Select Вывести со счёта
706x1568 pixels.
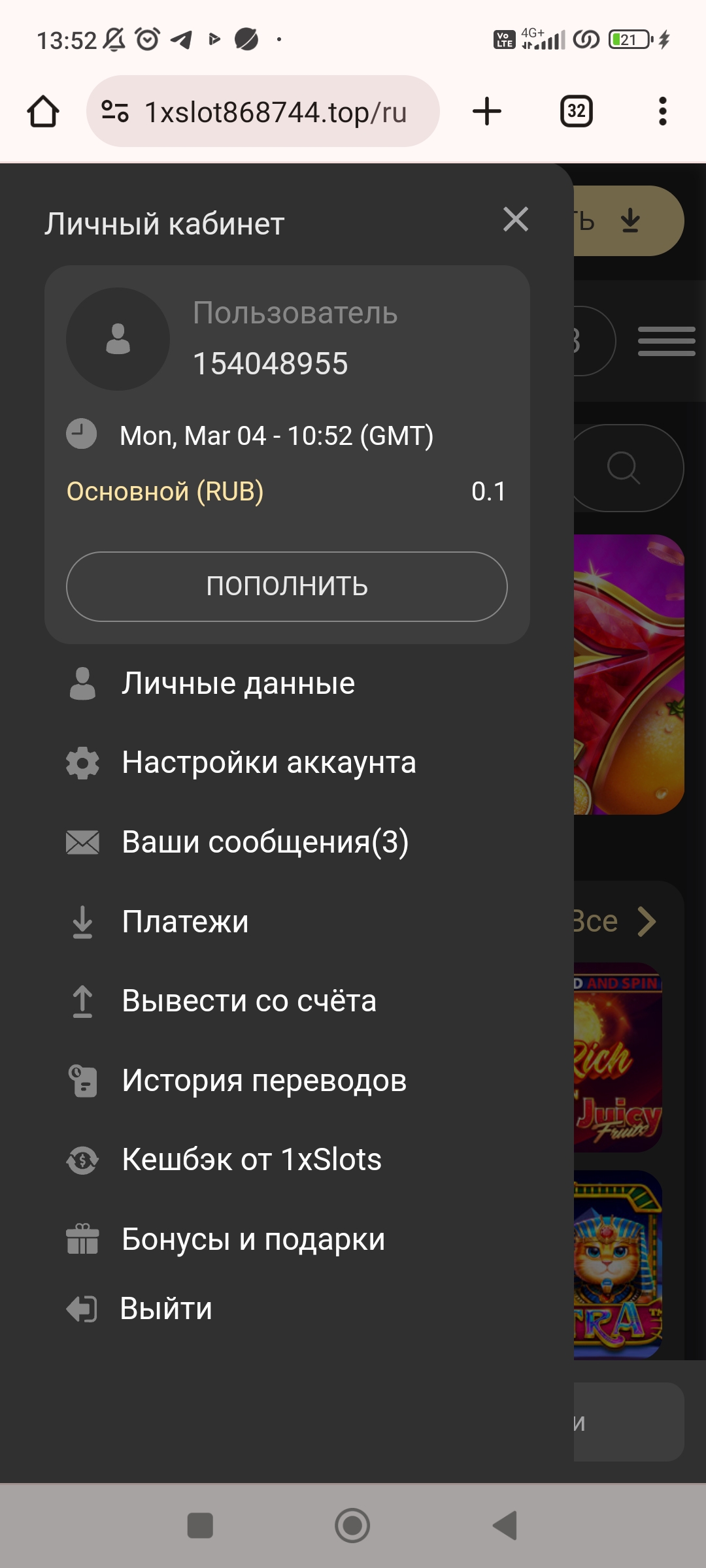coord(248,1001)
